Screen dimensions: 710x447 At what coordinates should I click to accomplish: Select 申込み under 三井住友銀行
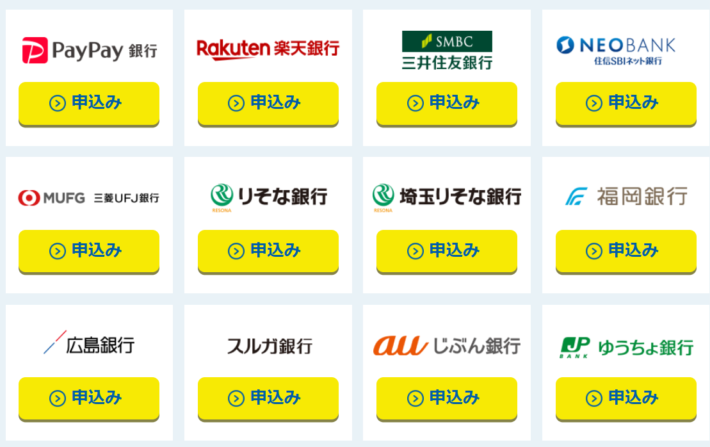446,102
